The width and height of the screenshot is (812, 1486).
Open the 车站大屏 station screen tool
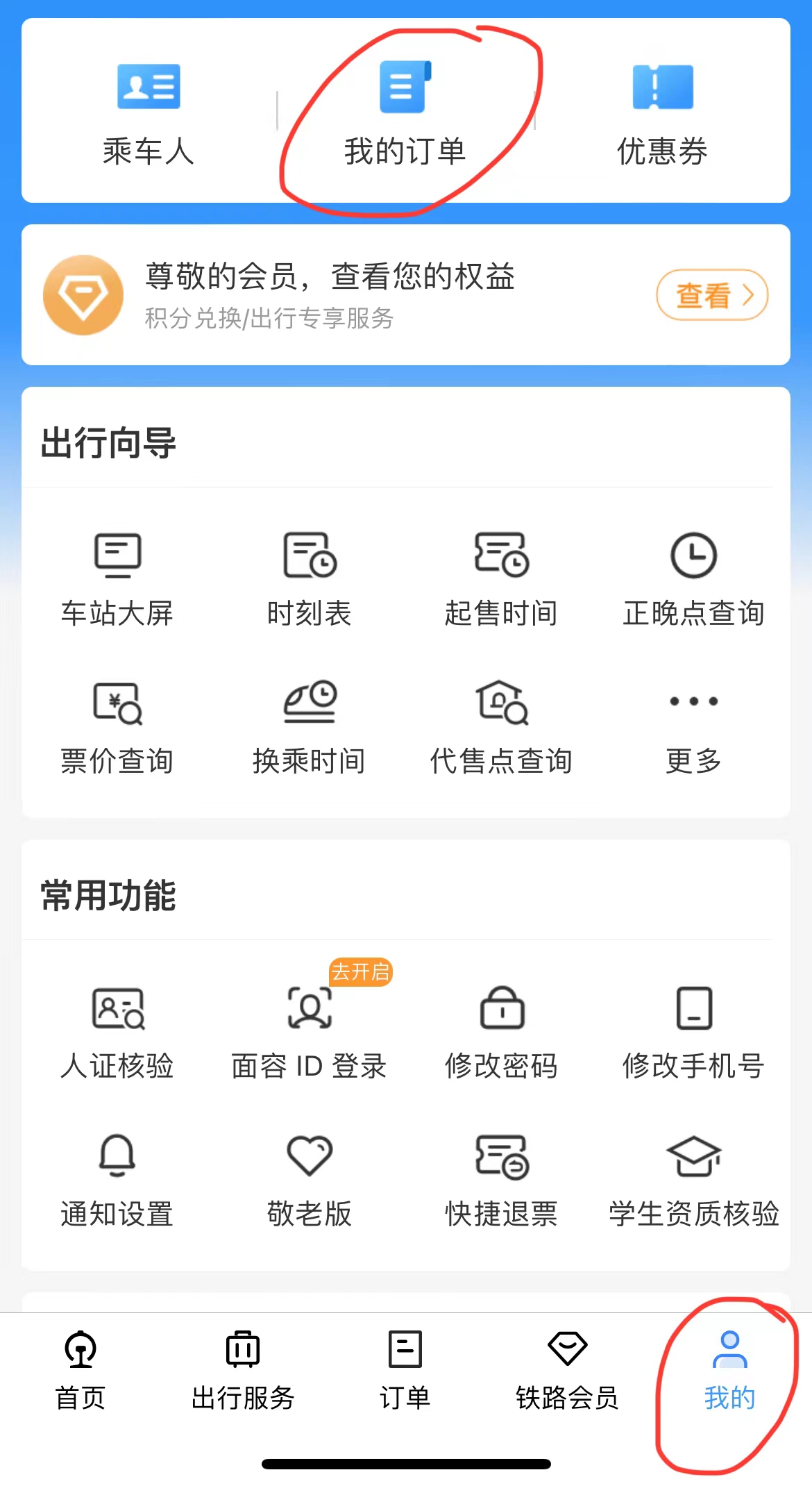point(117,576)
